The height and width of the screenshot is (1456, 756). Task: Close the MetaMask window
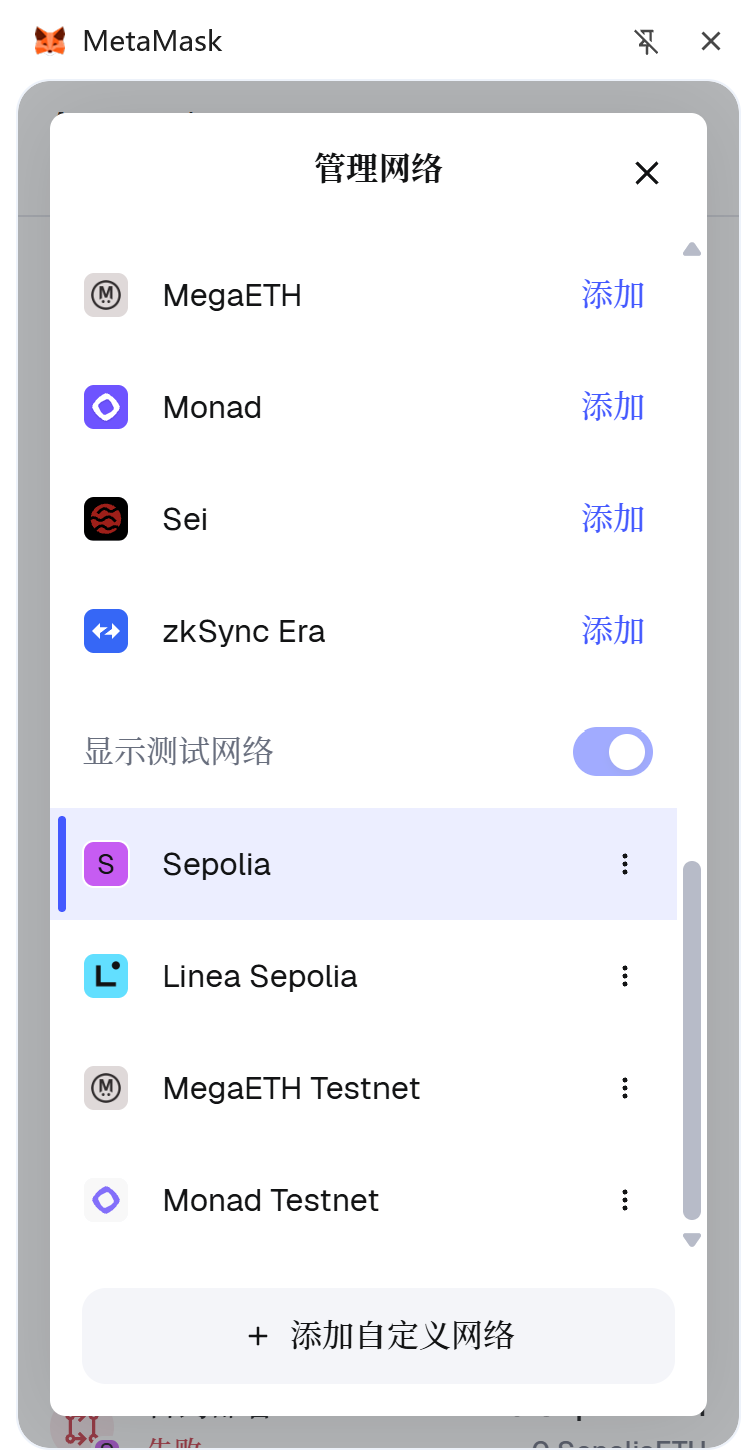pos(711,41)
